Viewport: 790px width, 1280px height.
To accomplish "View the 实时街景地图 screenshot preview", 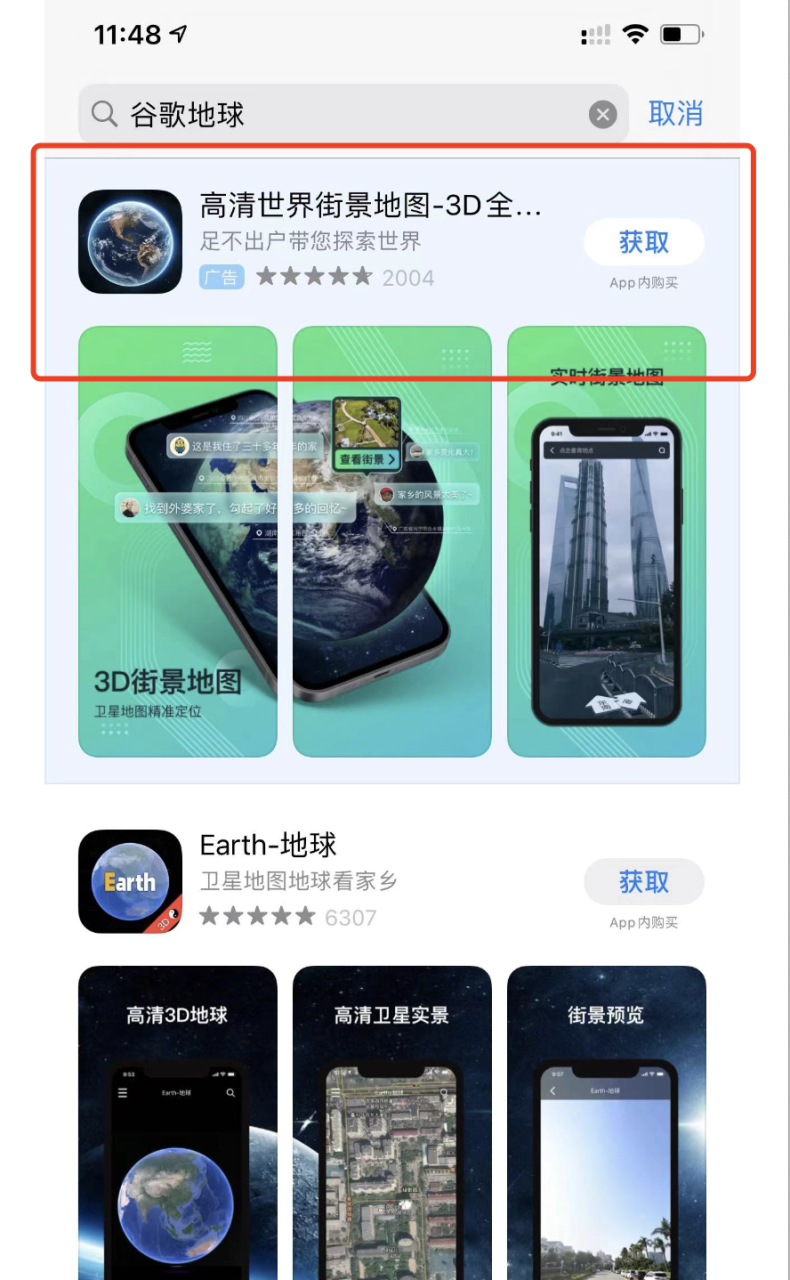I will (606, 540).
